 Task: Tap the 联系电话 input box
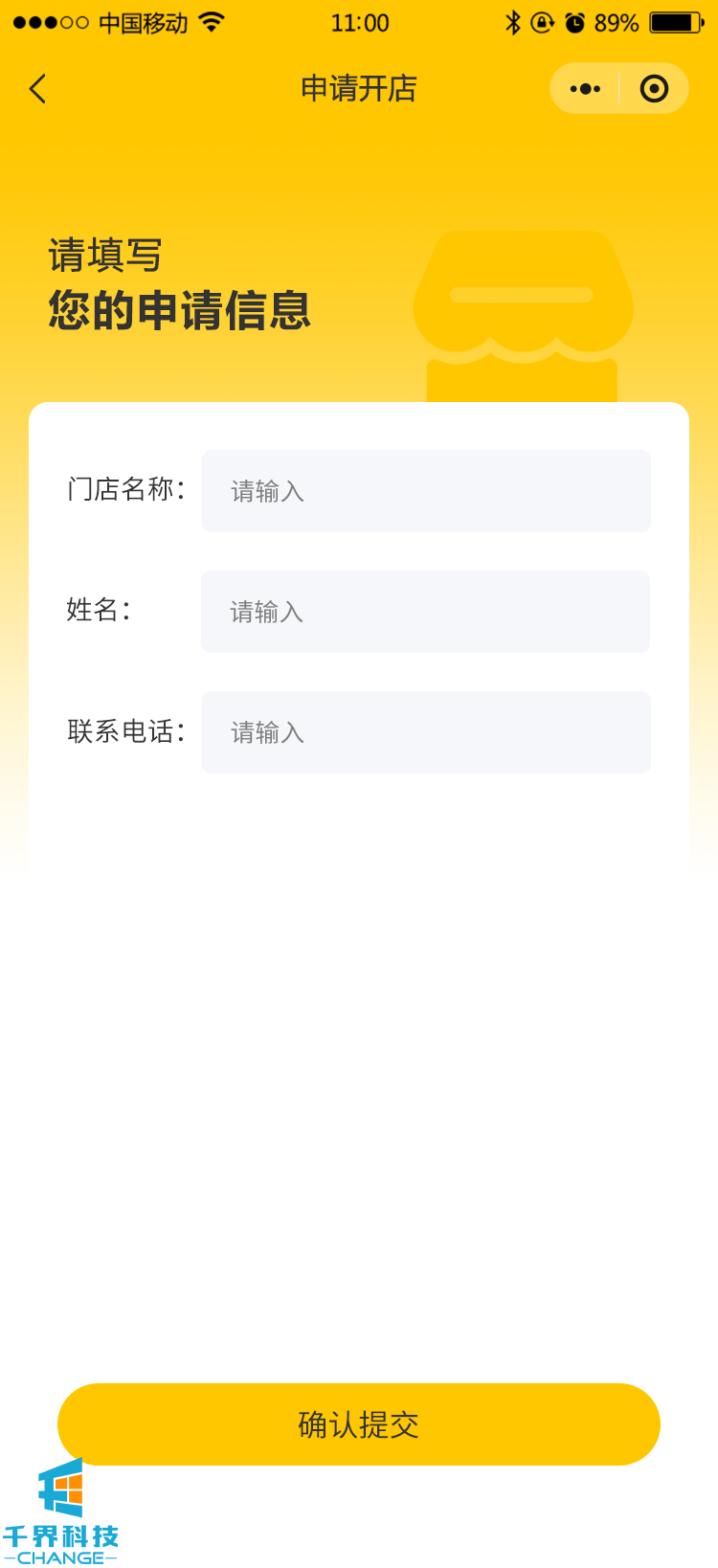coord(426,732)
